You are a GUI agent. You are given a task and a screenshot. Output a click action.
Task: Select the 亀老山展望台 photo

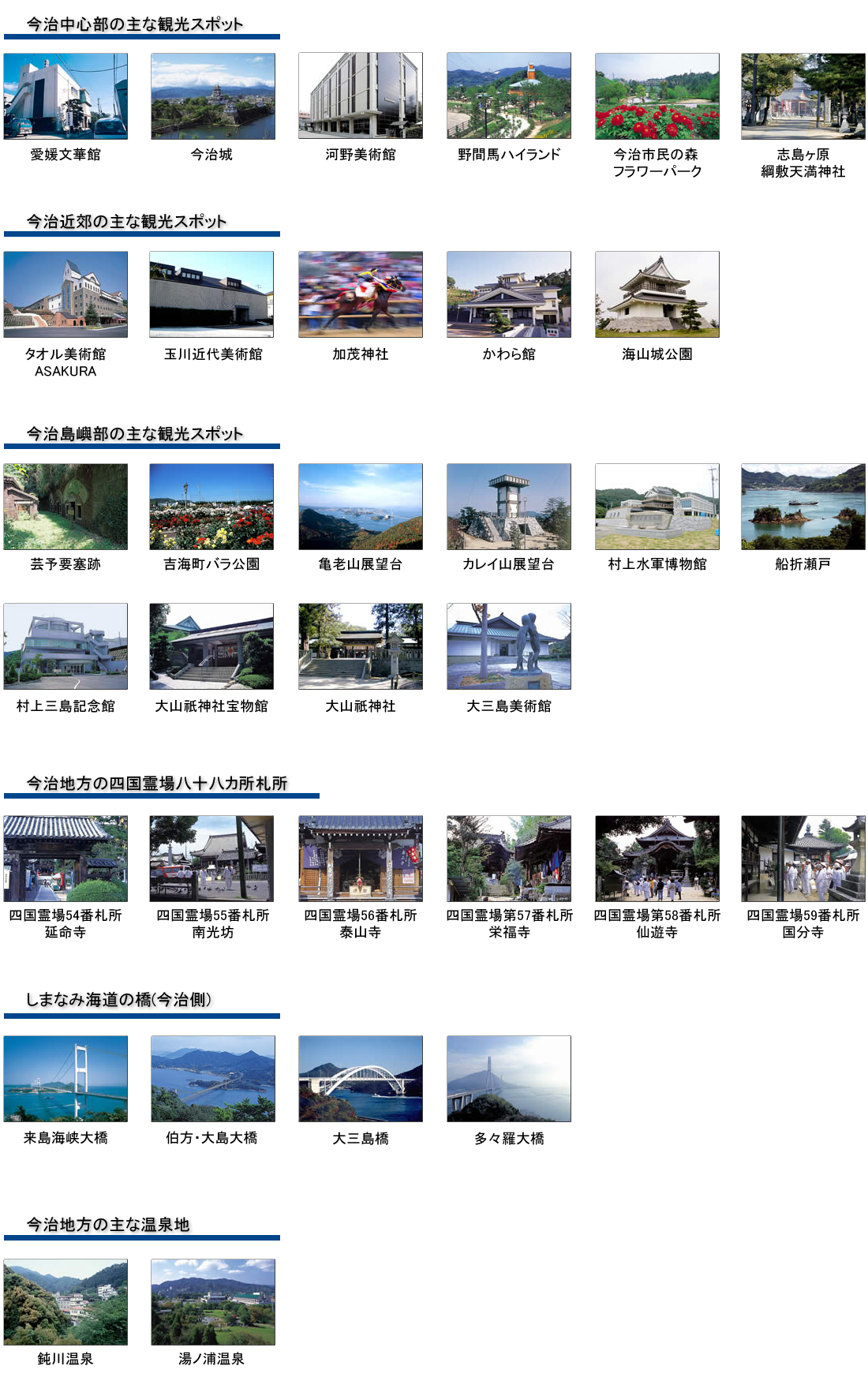361,507
